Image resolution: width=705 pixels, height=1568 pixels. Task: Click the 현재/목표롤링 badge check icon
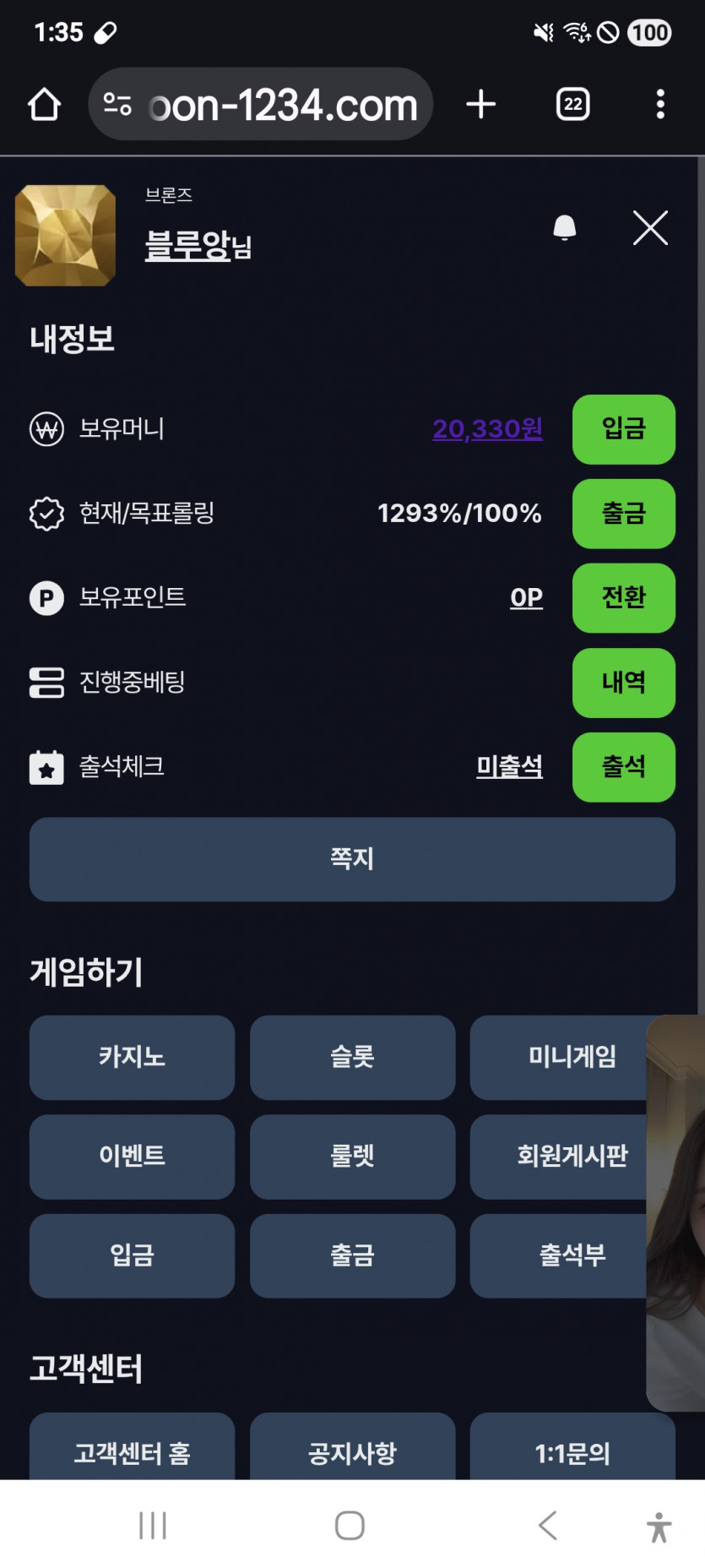point(46,514)
